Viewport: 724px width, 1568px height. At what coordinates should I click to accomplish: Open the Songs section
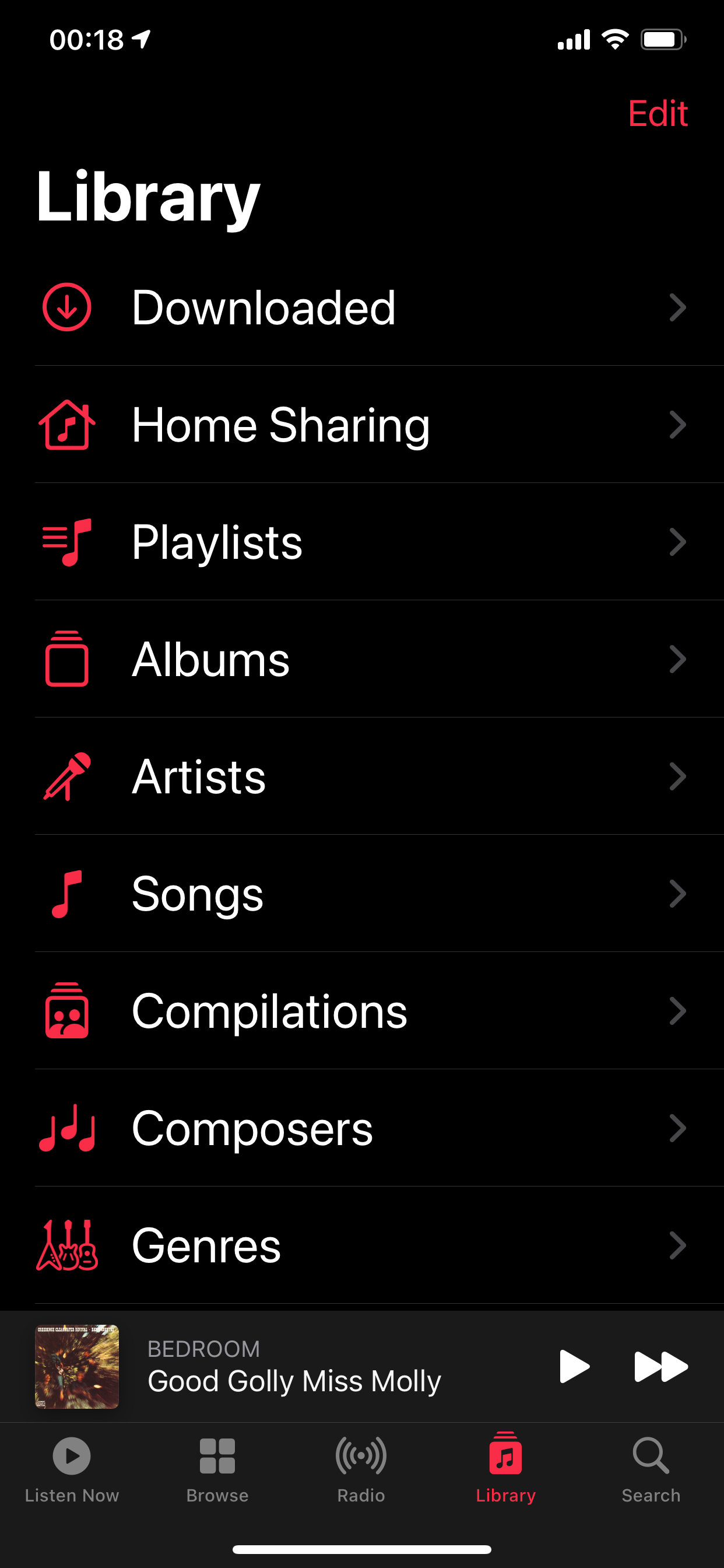coord(362,894)
